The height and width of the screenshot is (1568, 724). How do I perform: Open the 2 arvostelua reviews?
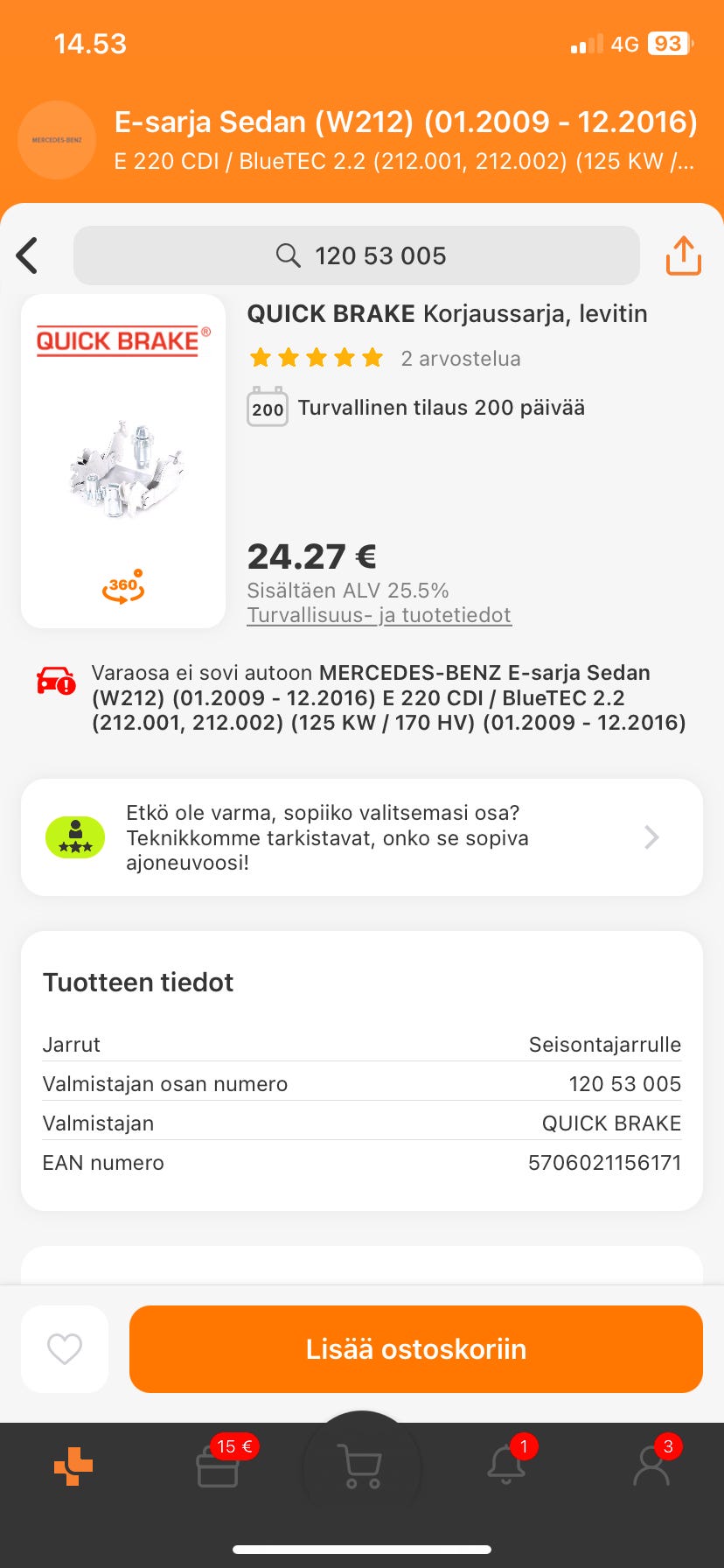click(x=460, y=359)
